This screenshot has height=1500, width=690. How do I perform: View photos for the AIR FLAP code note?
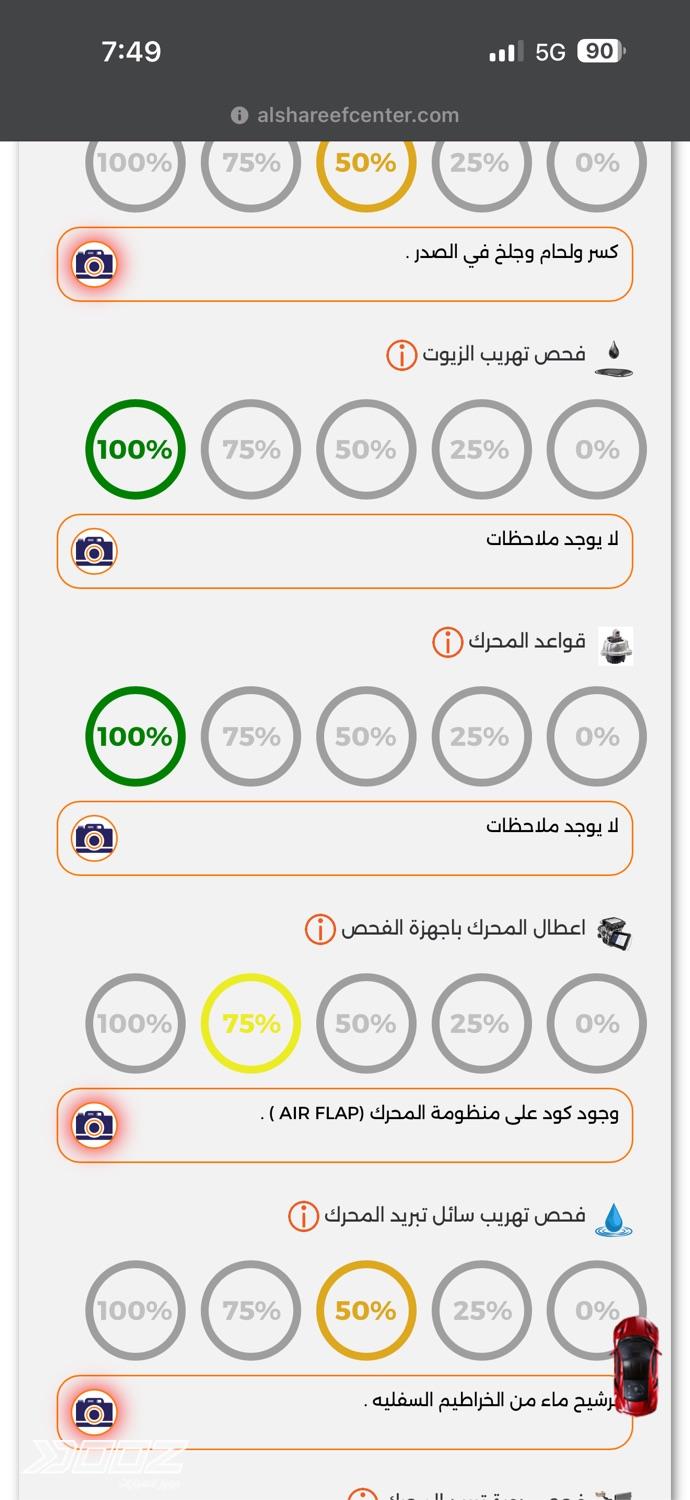pyautogui.click(x=95, y=1125)
